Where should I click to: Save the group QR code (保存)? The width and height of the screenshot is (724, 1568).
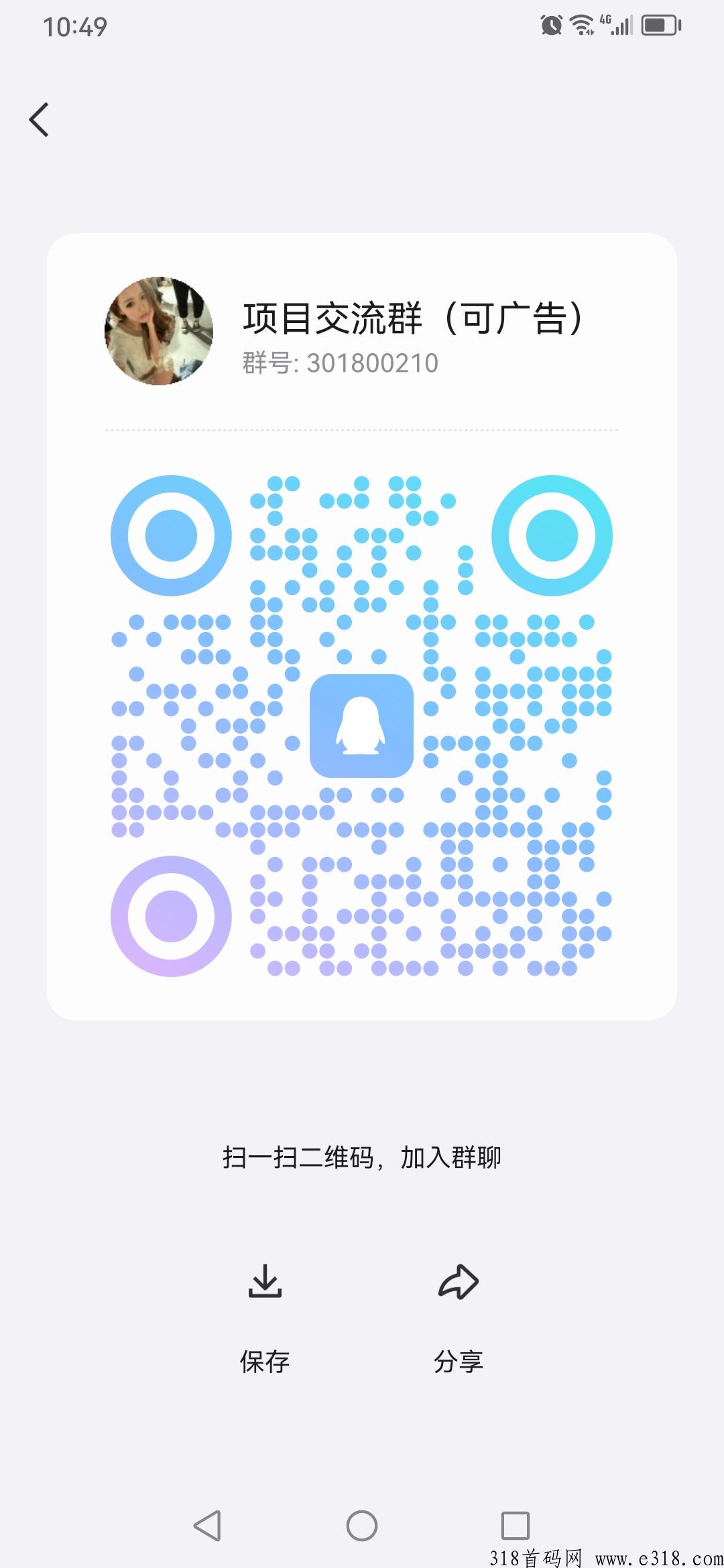click(265, 1318)
